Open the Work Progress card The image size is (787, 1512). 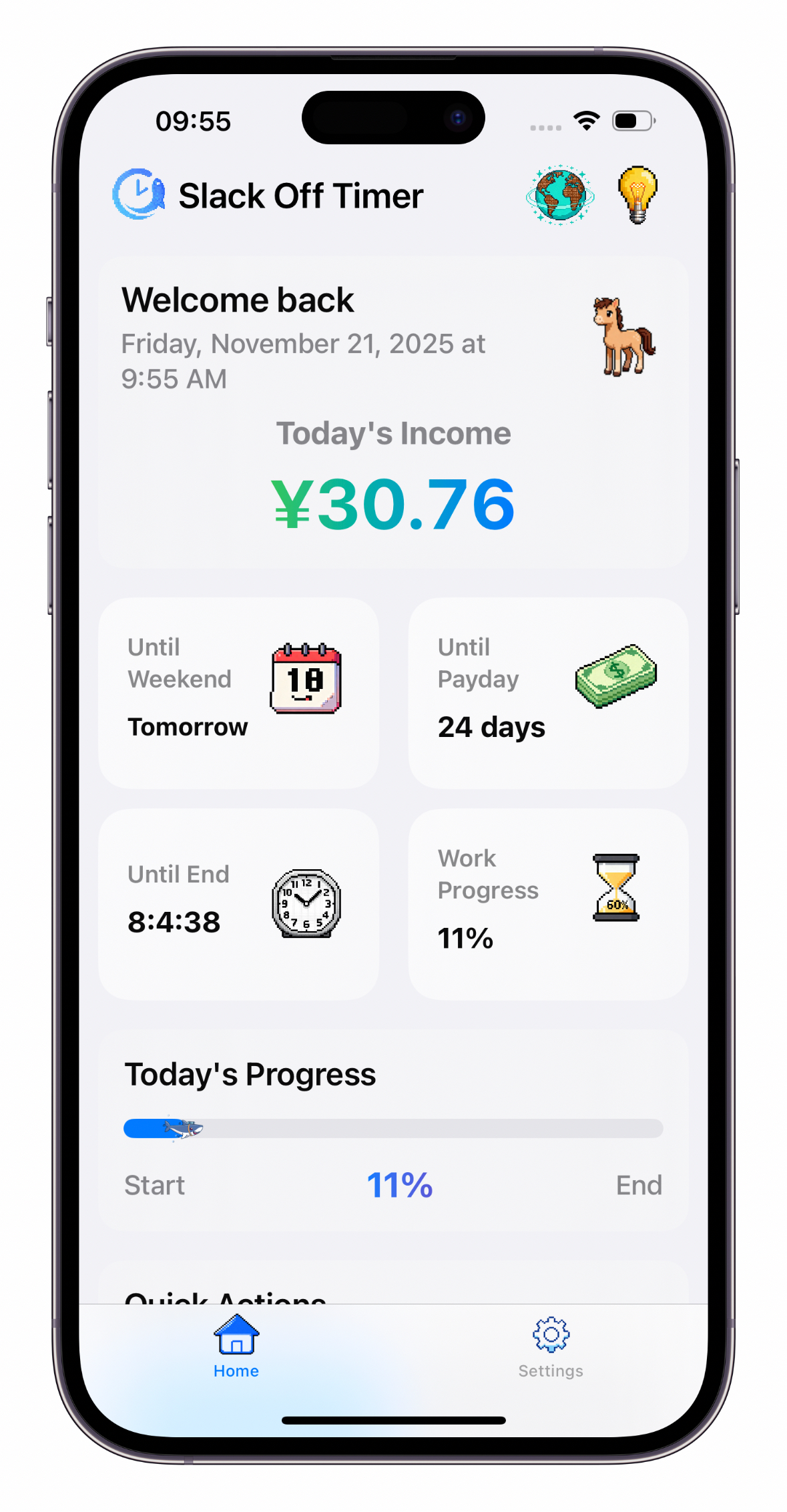point(548,904)
